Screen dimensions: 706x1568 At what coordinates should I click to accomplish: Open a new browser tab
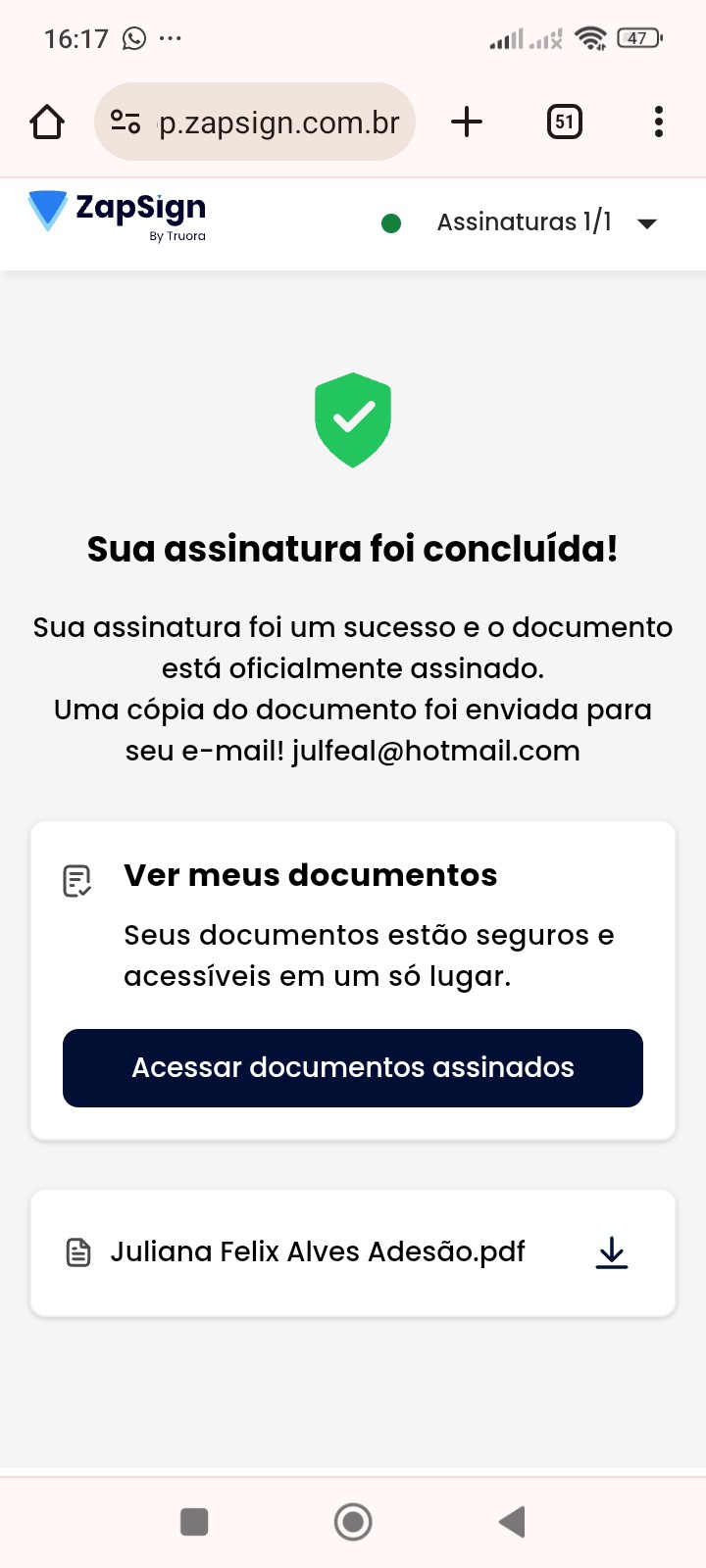click(467, 122)
